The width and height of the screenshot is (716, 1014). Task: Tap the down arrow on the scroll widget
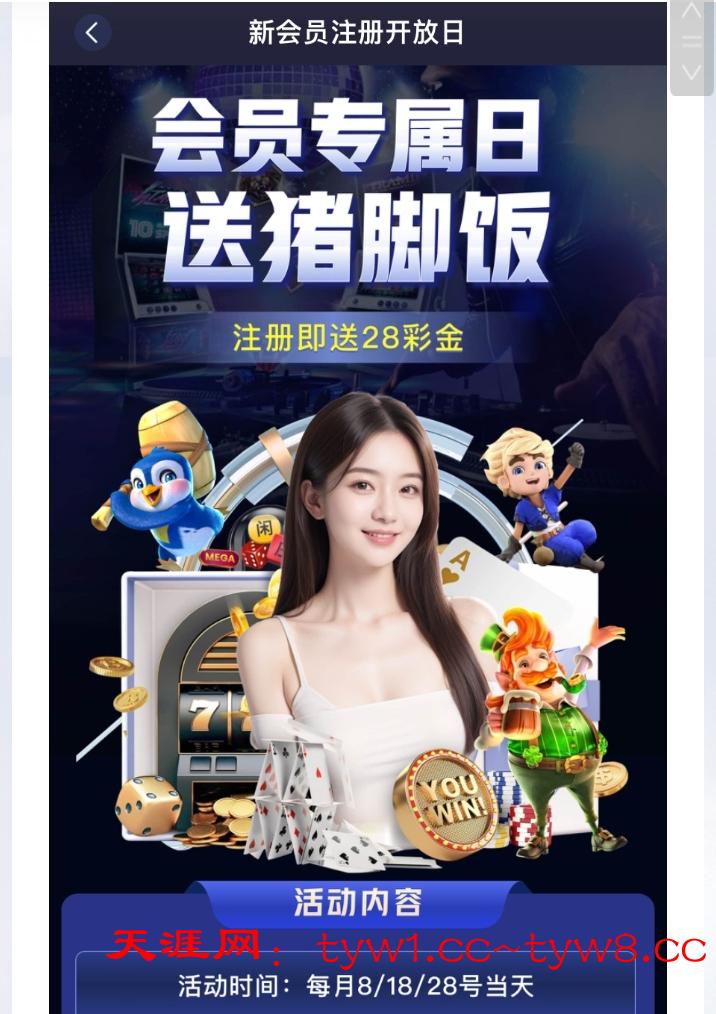click(x=692, y=72)
